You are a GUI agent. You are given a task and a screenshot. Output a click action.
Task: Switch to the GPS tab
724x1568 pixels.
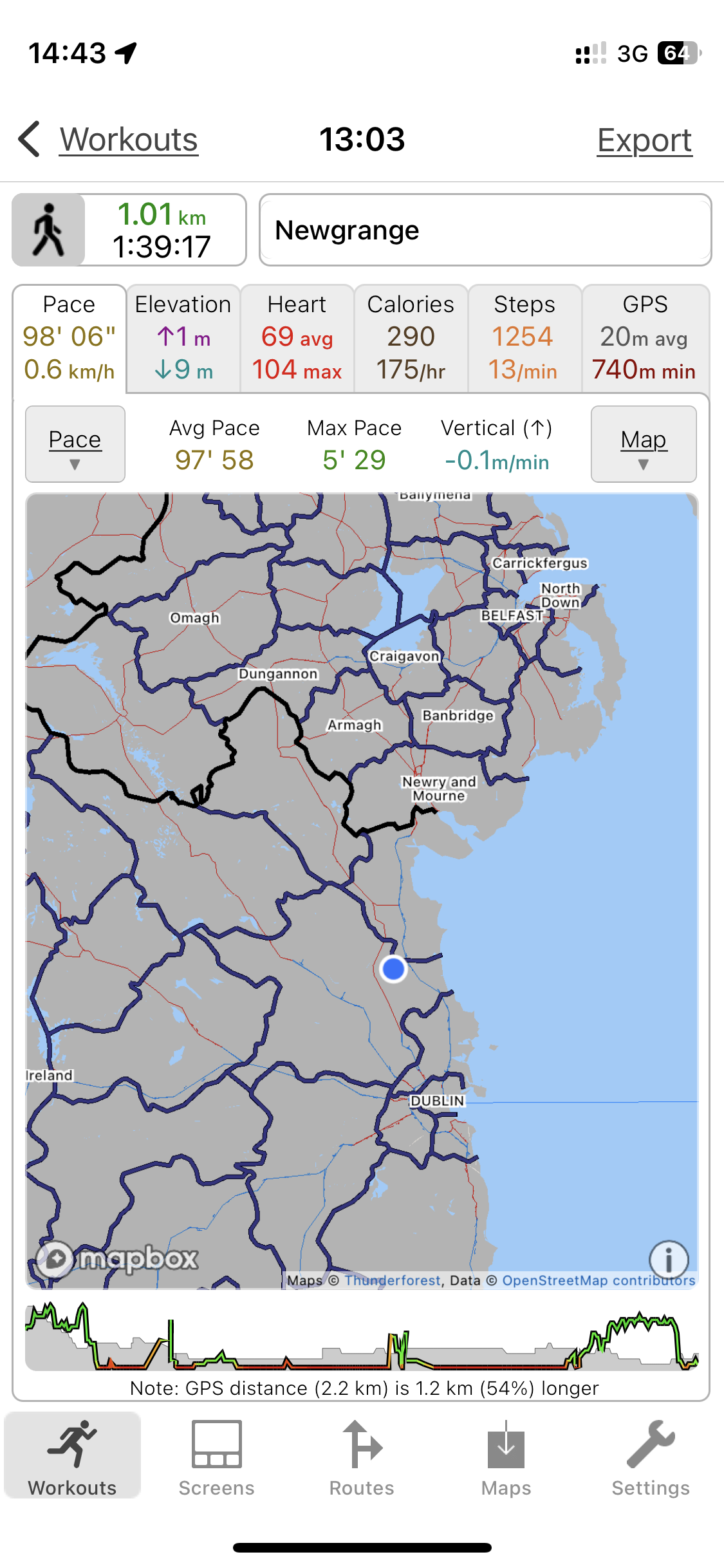coord(645,338)
